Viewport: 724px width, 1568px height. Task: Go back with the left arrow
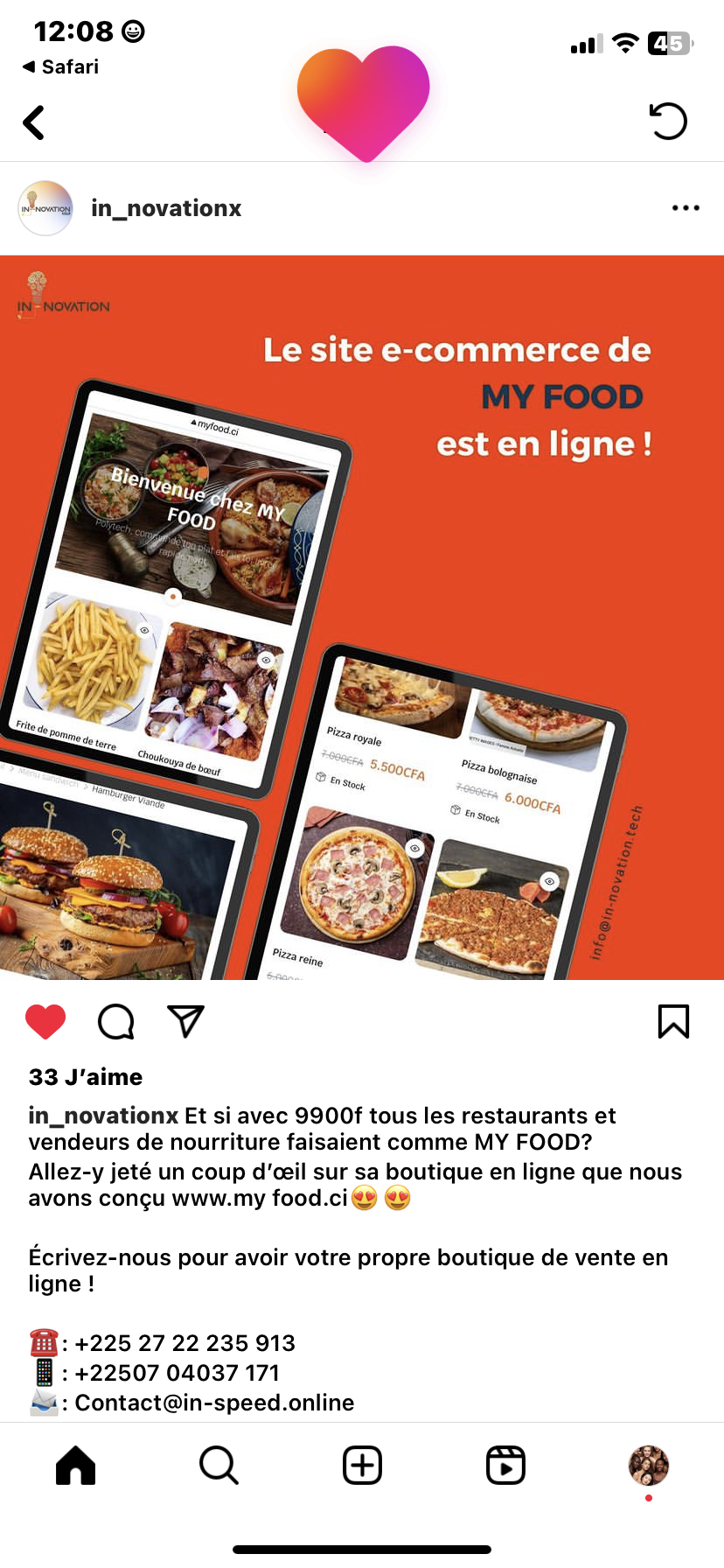(x=34, y=122)
